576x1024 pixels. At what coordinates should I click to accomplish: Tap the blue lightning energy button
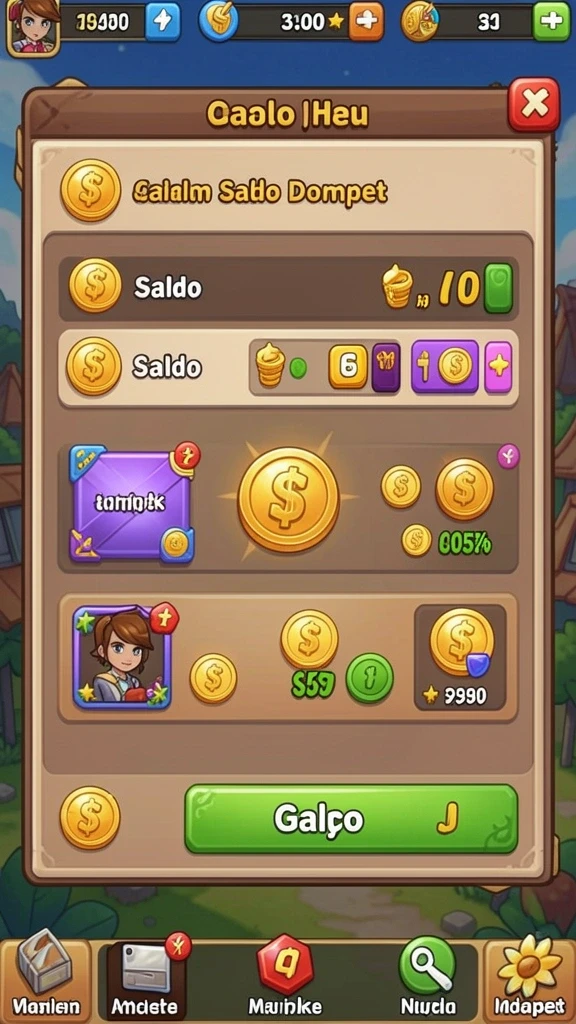(161, 22)
